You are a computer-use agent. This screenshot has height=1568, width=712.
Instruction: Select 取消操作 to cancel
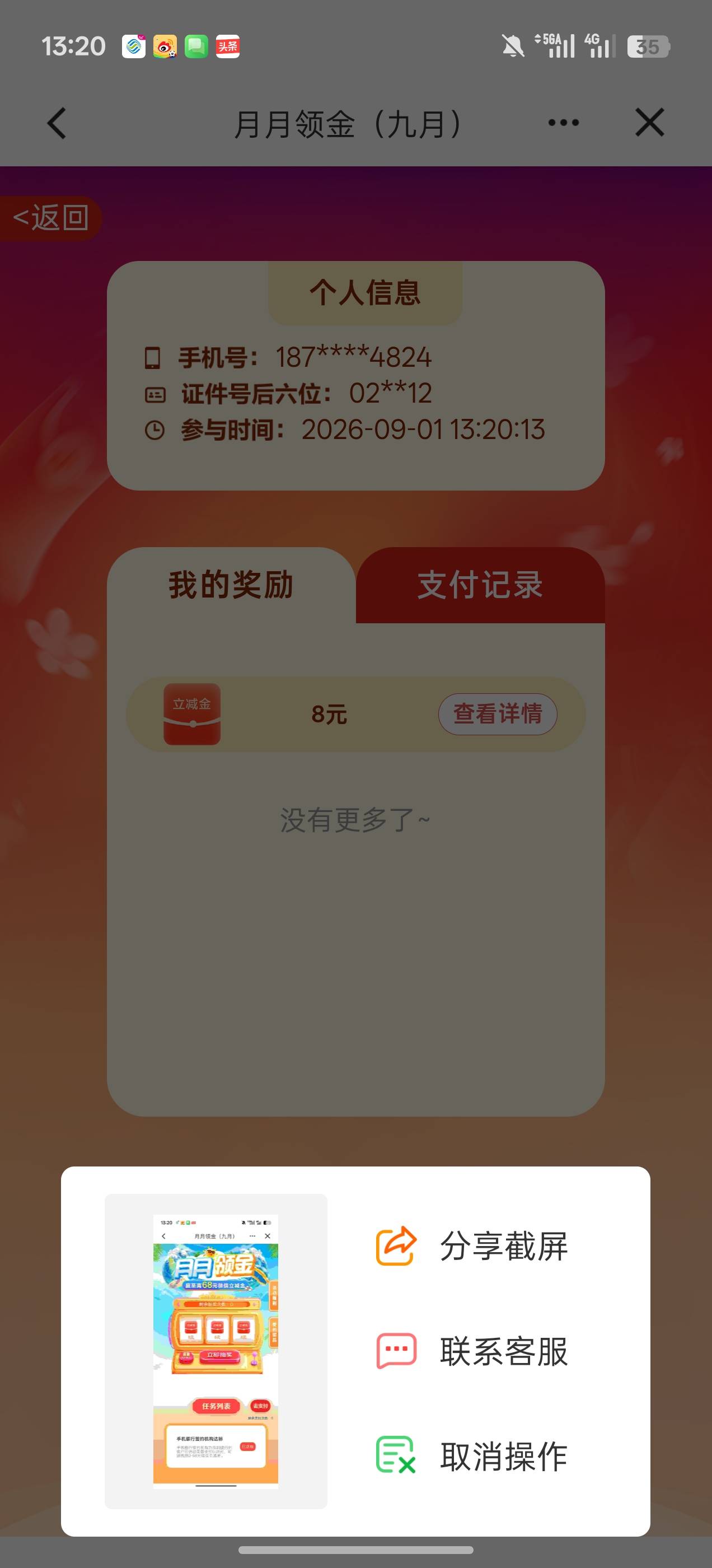pyautogui.click(x=472, y=1456)
